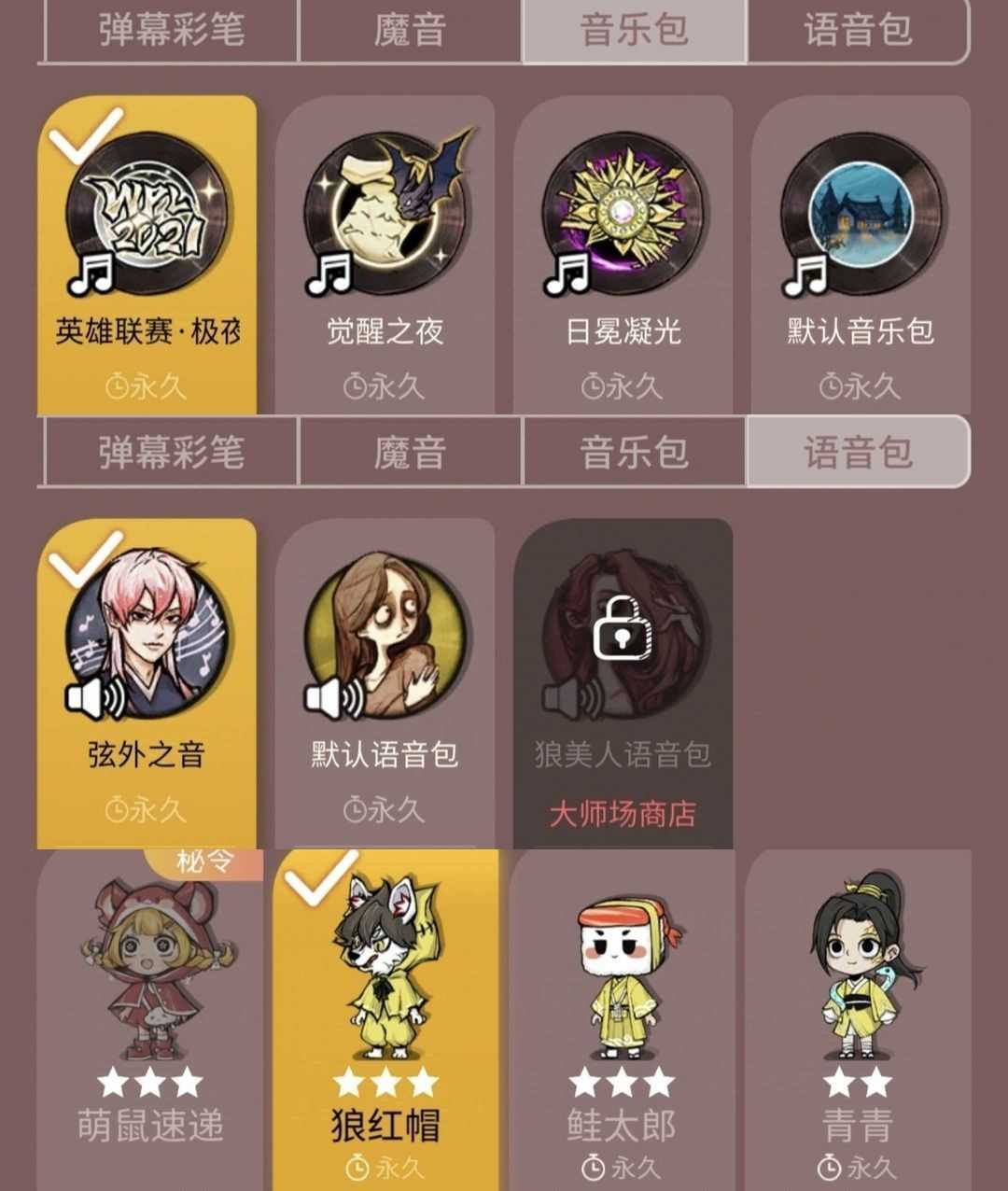The width and height of the screenshot is (1008, 1191).
Task: Choose the 日冕凝光 music pack
Action: [x=623, y=255]
